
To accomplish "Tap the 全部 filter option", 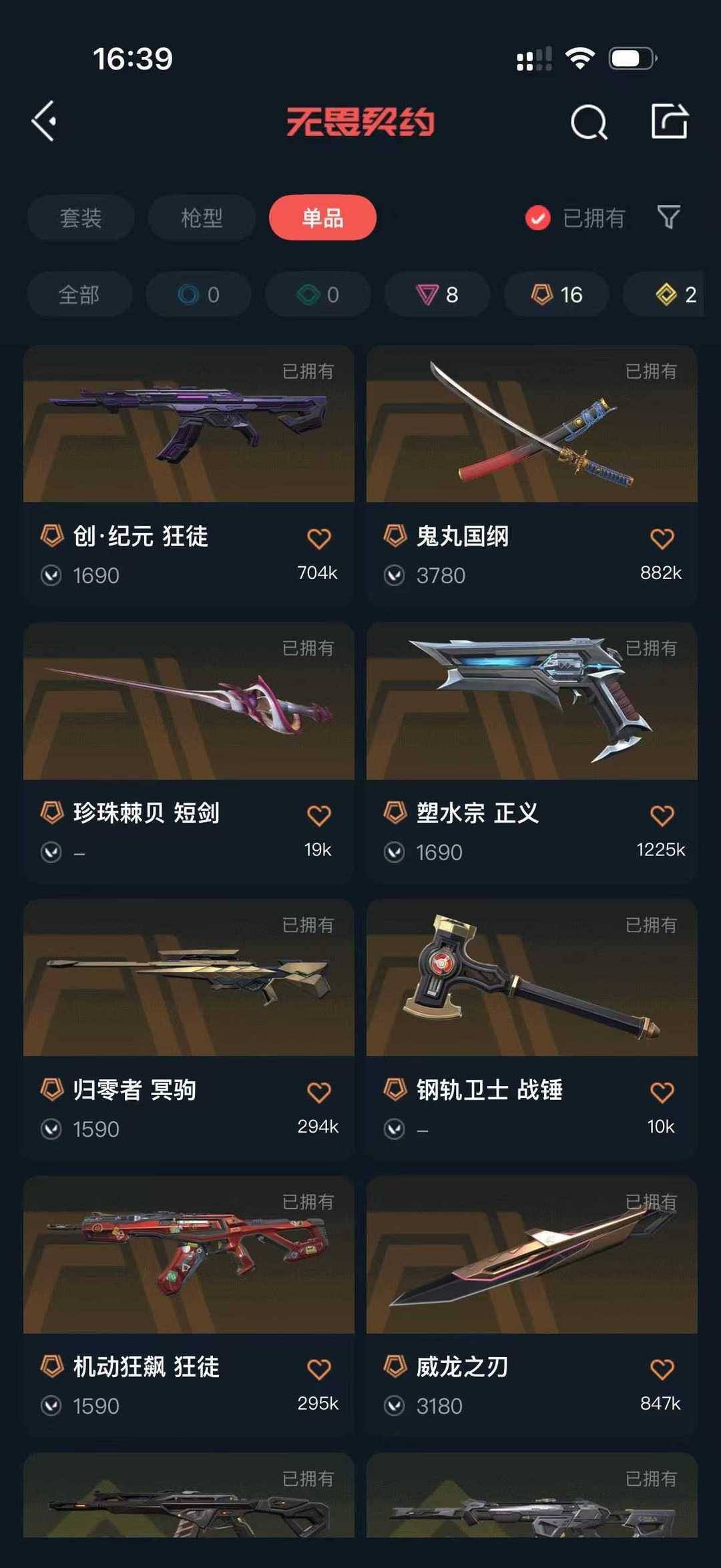I will click(x=80, y=295).
